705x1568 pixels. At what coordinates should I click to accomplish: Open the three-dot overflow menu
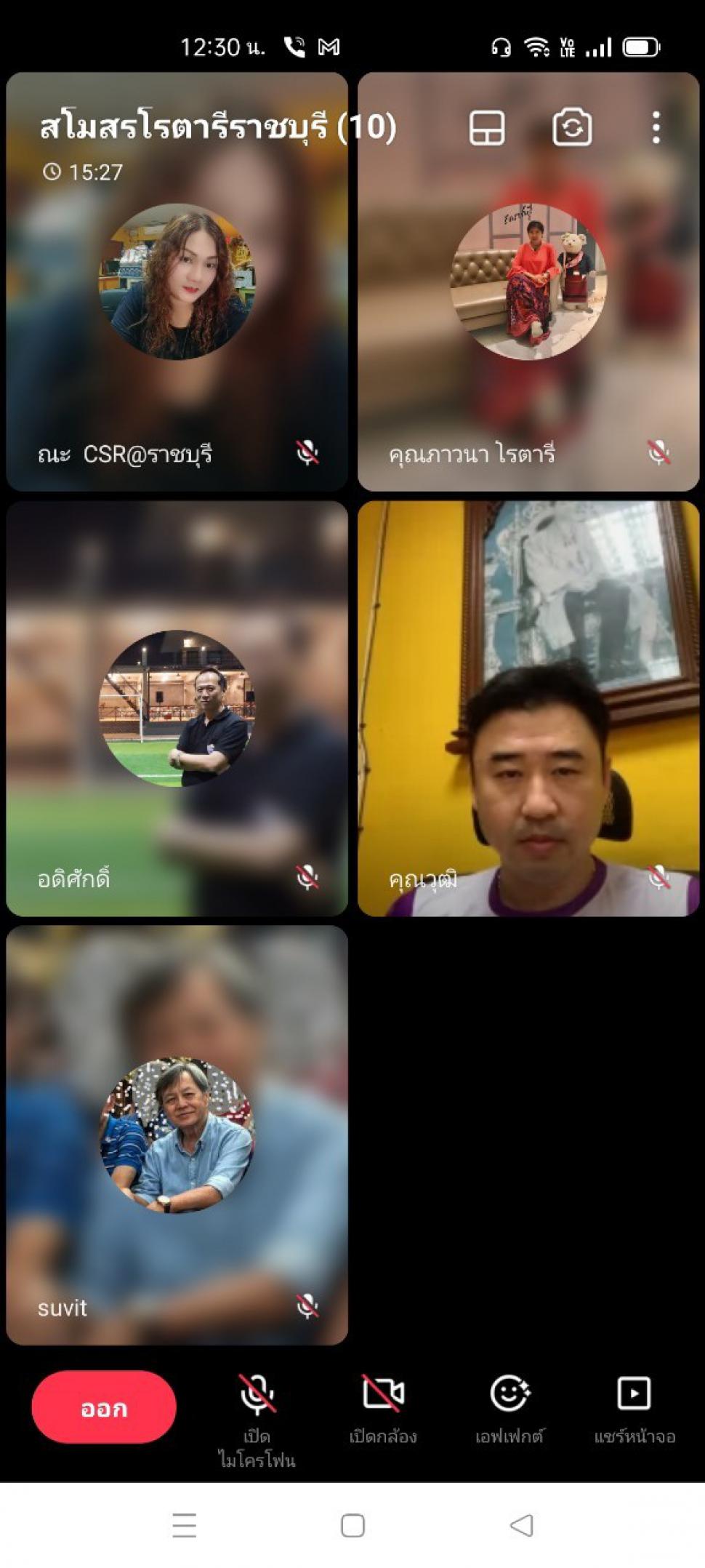point(656,128)
